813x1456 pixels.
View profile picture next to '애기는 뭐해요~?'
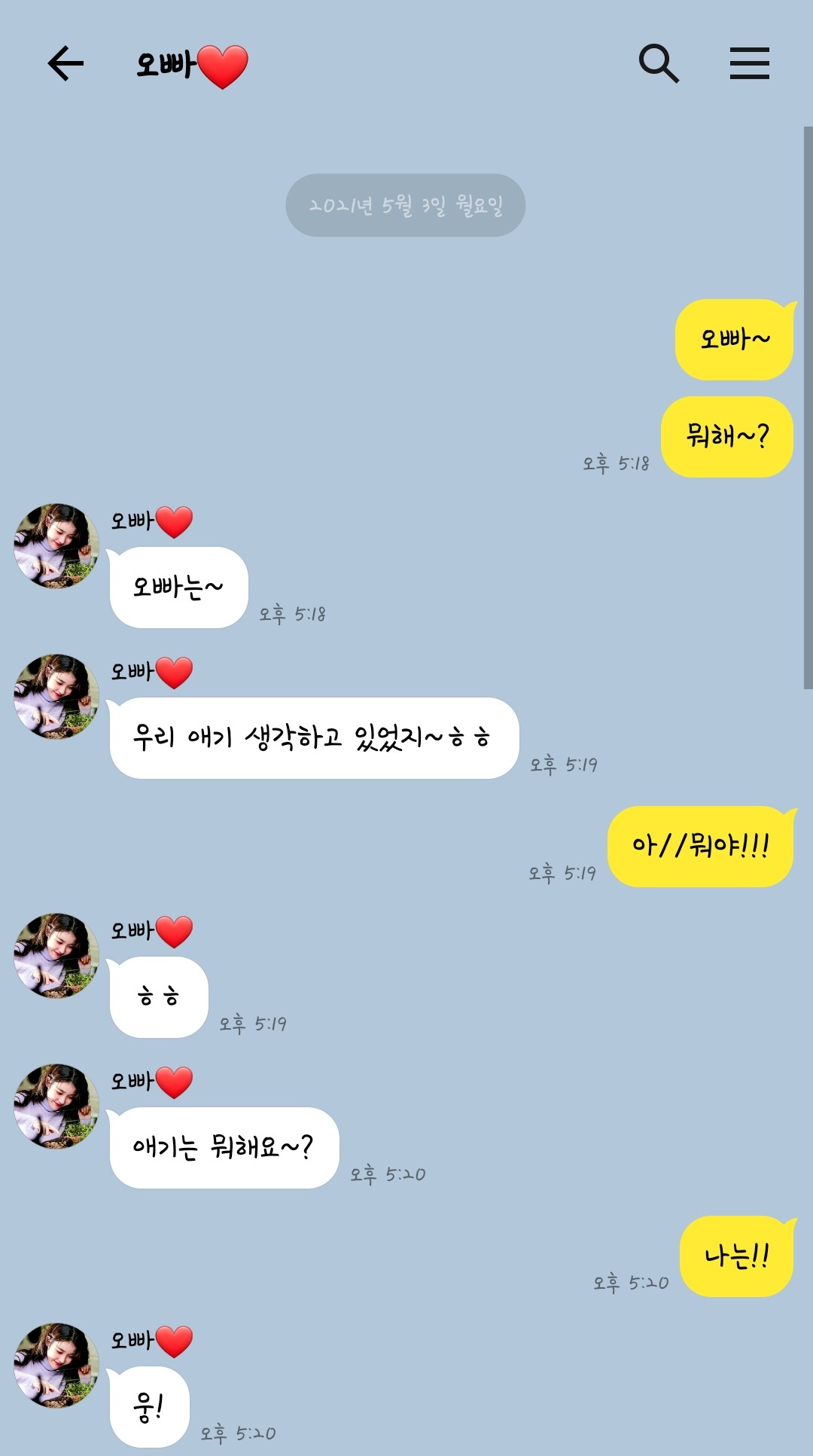[56, 1106]
